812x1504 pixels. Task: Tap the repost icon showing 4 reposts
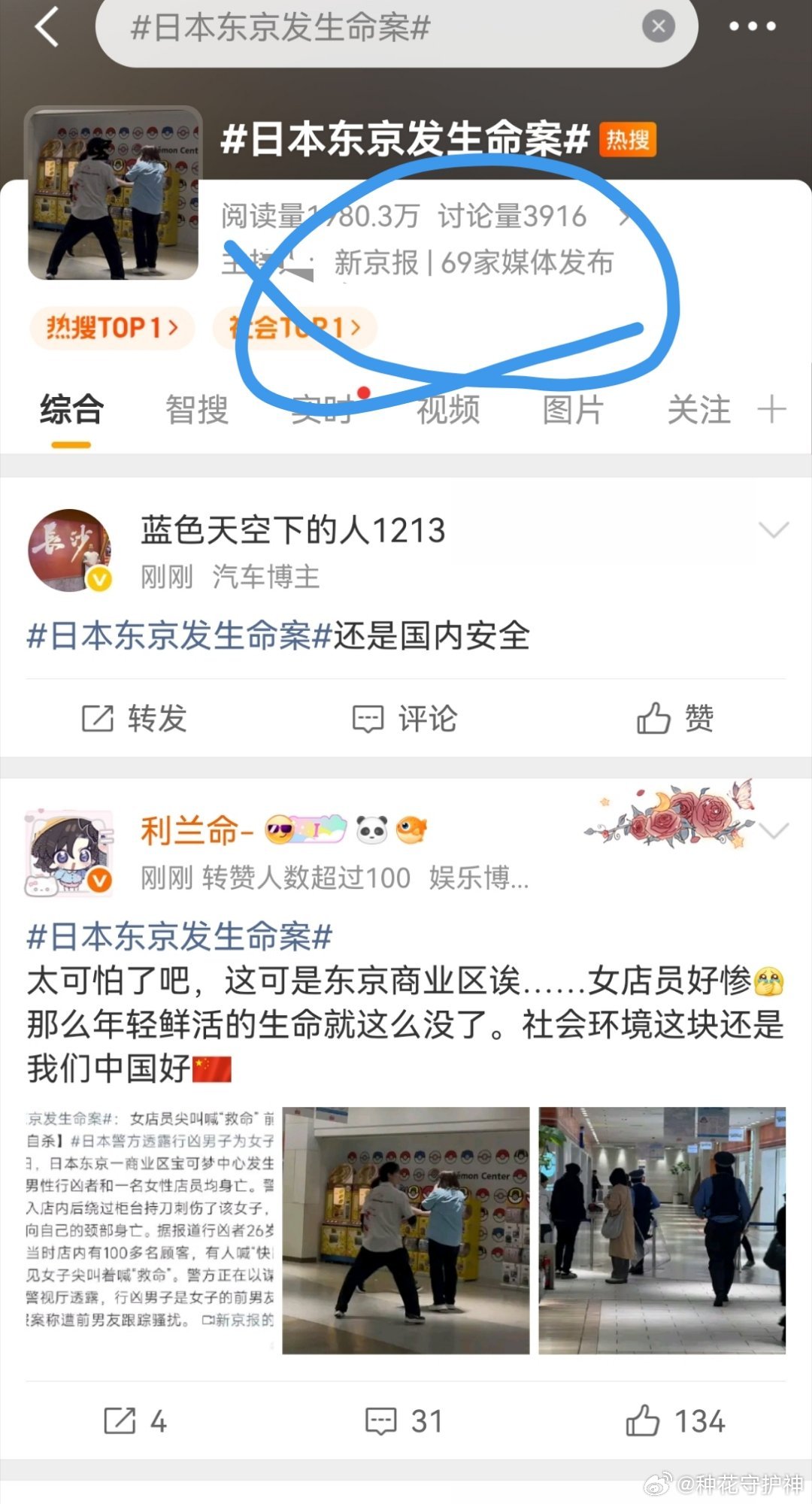coord(134,1421)
